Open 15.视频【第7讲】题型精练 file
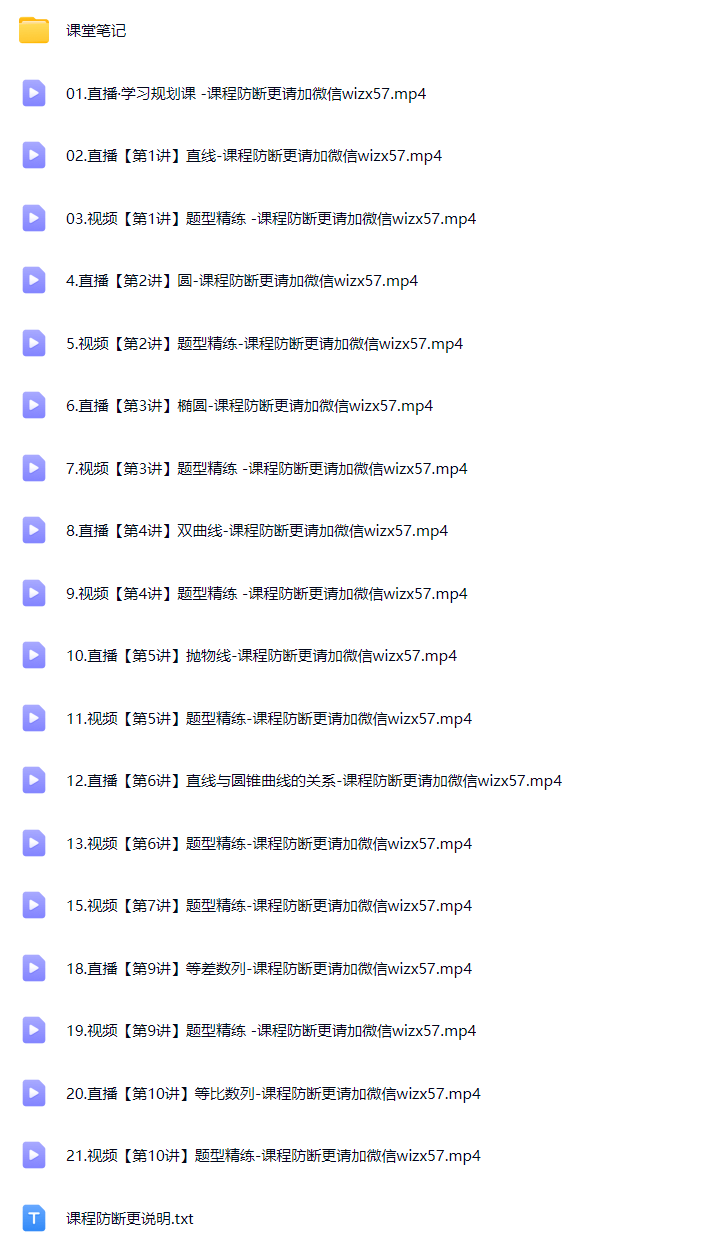Image resolution: width=713 pixels, height=1258 pixels. pos(269,906)
